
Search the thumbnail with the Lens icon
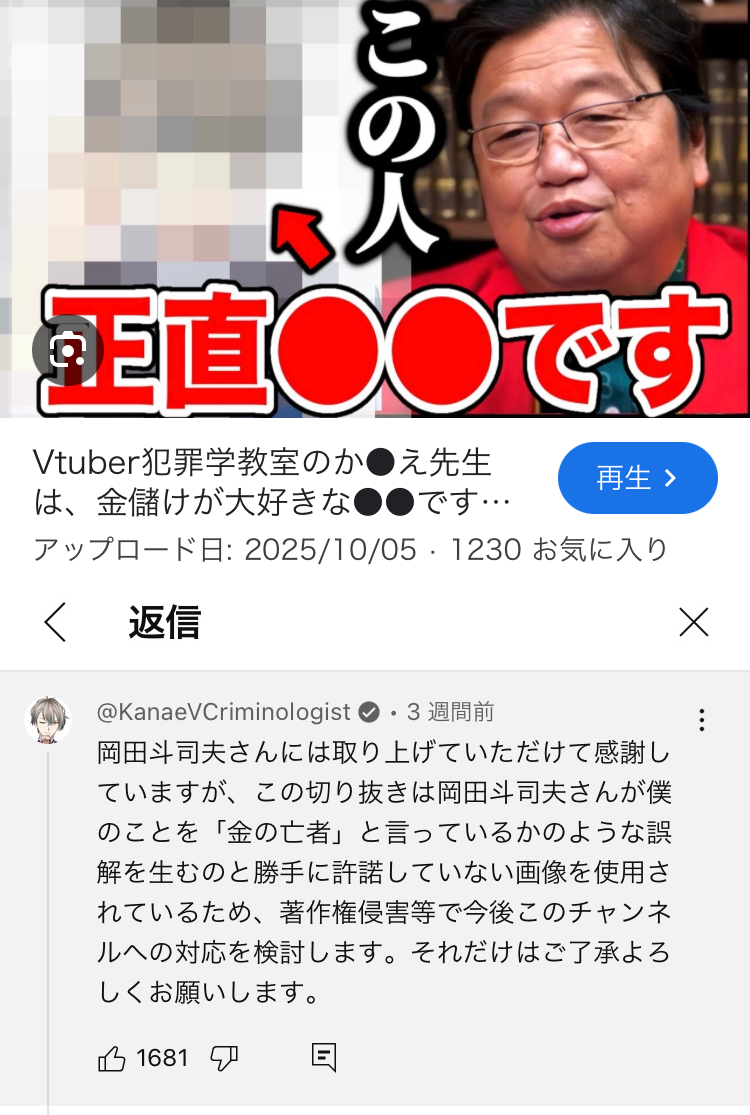[x=68, y=350]
